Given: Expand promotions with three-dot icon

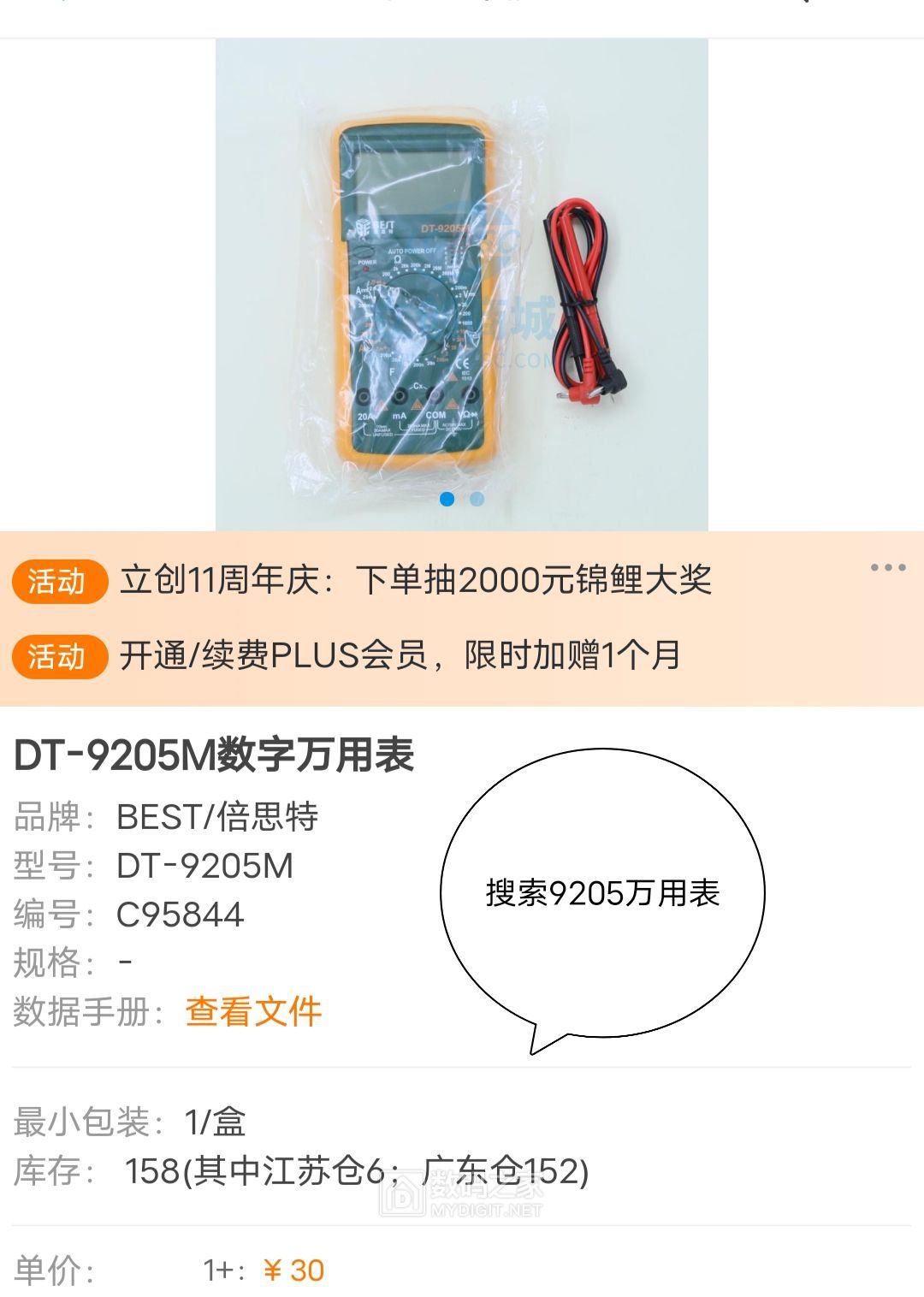Looking at the screenshot, I should coord(887,568).
